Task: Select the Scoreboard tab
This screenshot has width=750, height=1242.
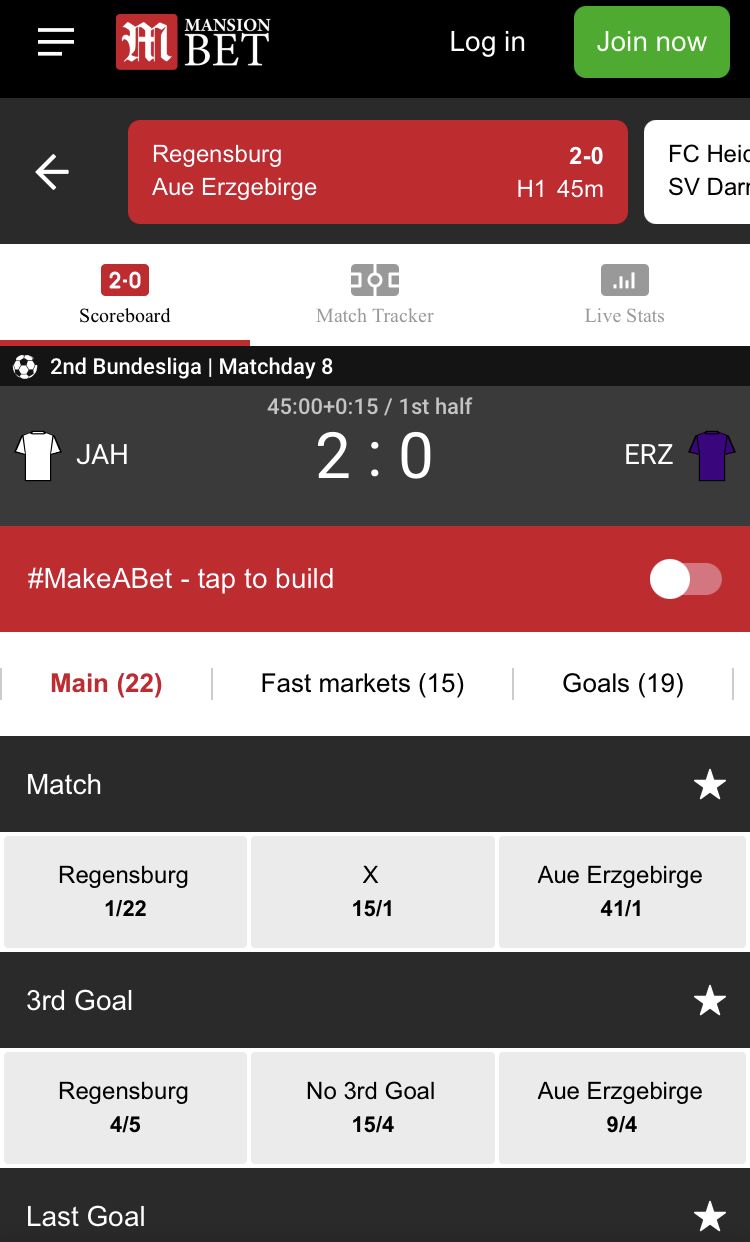Action: point(125,295)
